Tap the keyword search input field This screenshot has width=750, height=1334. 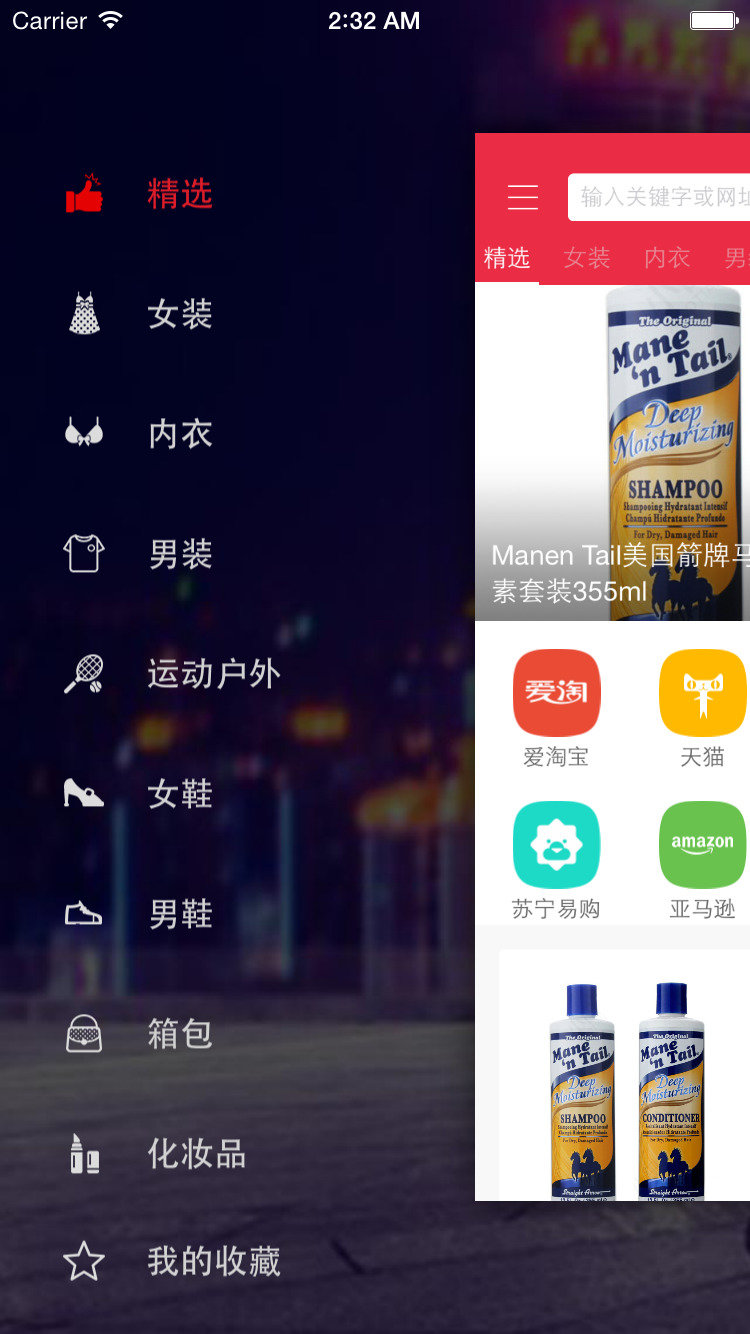coord(660,197)
